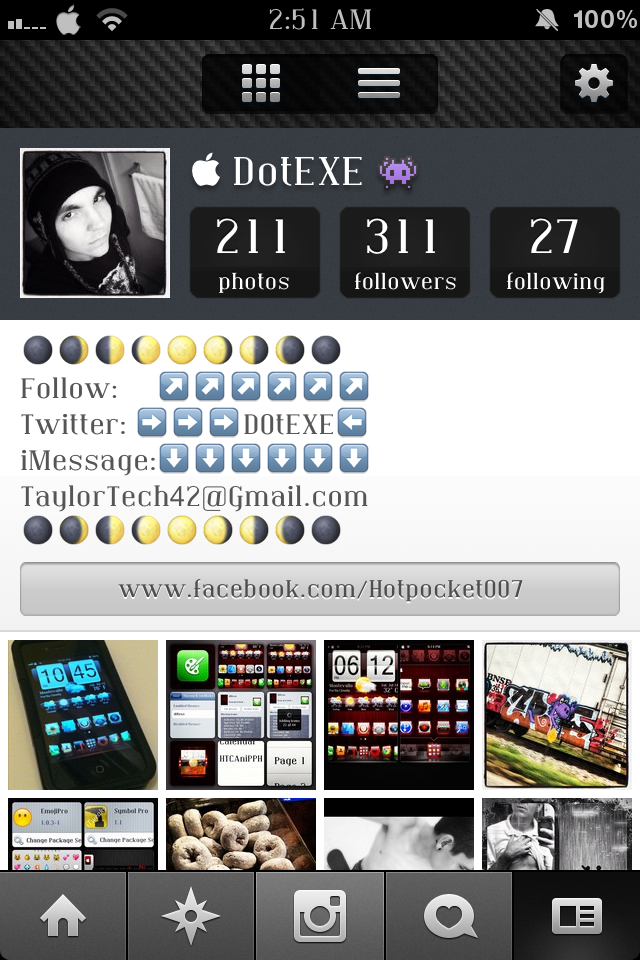Open the www.facebook.com/Hotpocket007 link
The height and width of the screenshot is (960, 640).
pos(320,589)
